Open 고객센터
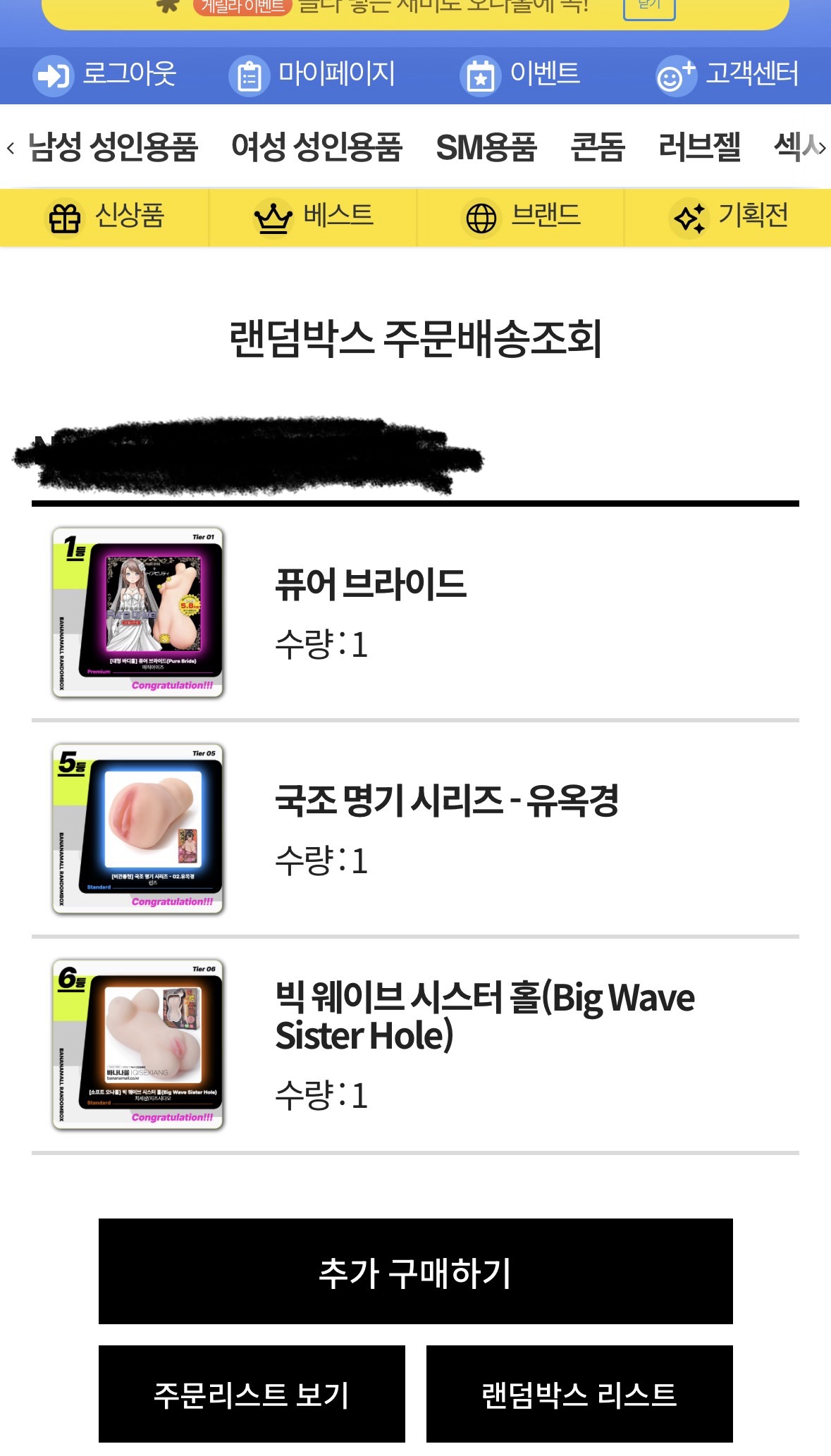This screenshot has height=1456, width=831. coord(727,74)
